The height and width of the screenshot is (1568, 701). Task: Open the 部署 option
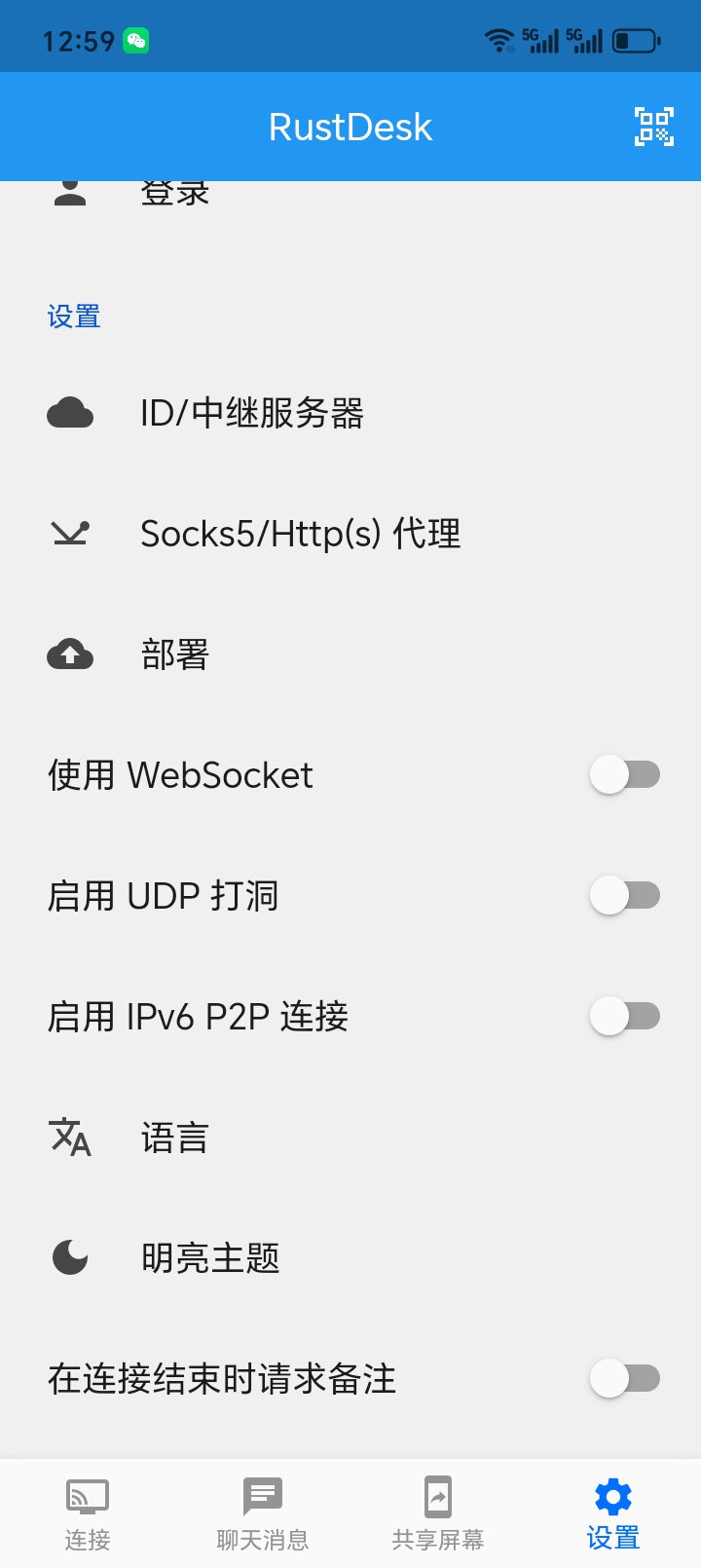[x=350, y=654]
